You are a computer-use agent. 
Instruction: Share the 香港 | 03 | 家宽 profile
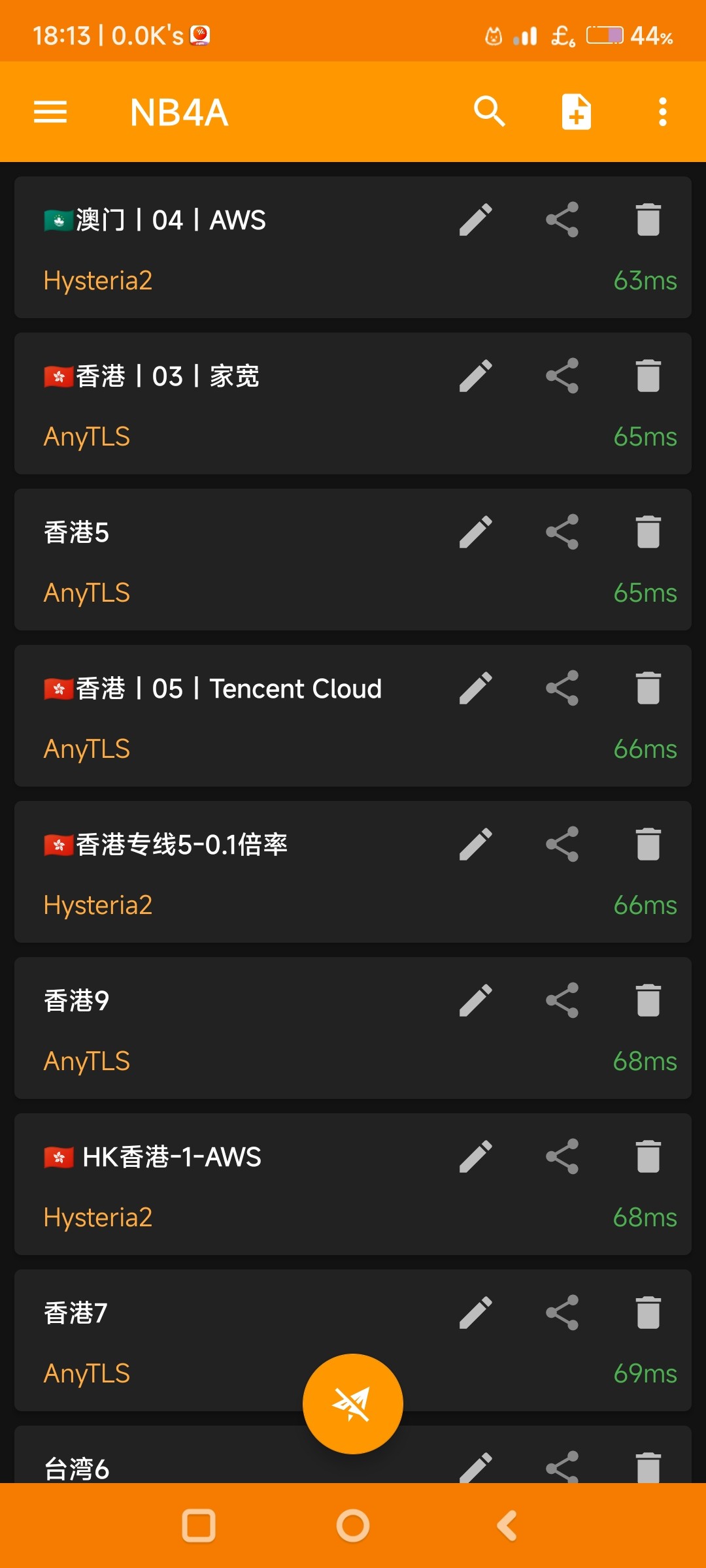562,376
